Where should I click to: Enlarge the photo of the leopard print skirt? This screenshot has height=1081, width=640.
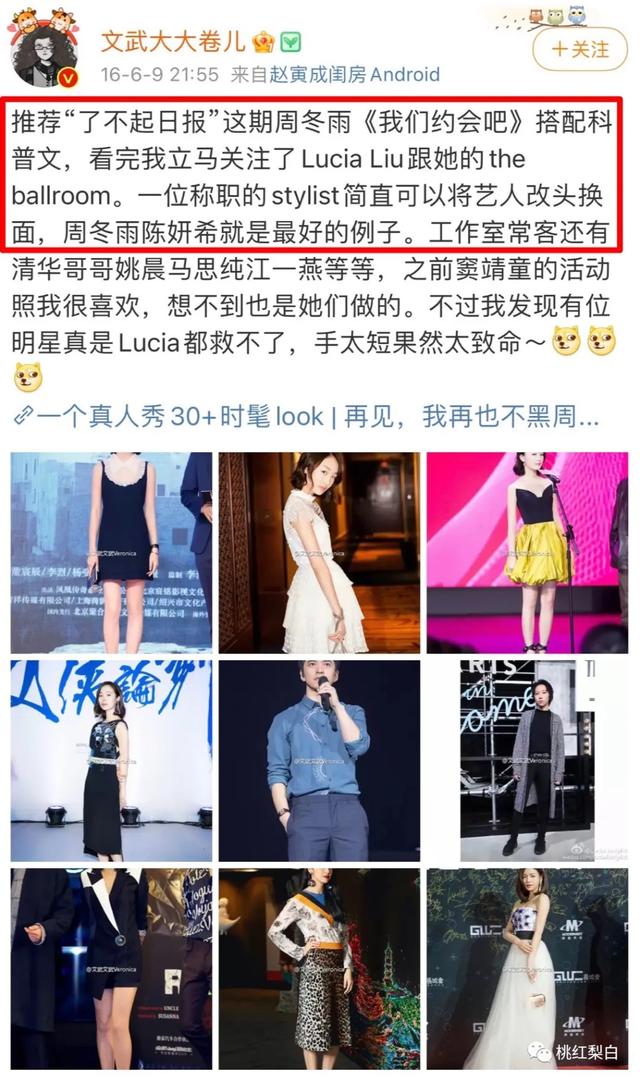pyautogui.click(x=319, y=969)
